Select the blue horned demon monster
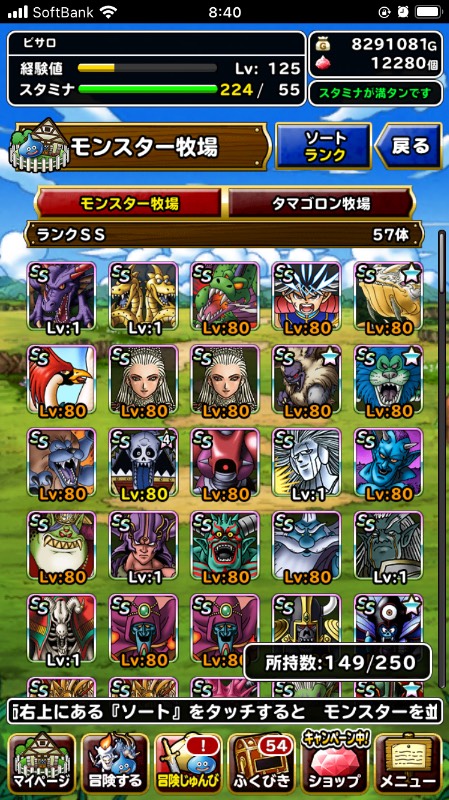Image resolution: width=449 pixels, height=800 pixels. [x=388, y=463]
